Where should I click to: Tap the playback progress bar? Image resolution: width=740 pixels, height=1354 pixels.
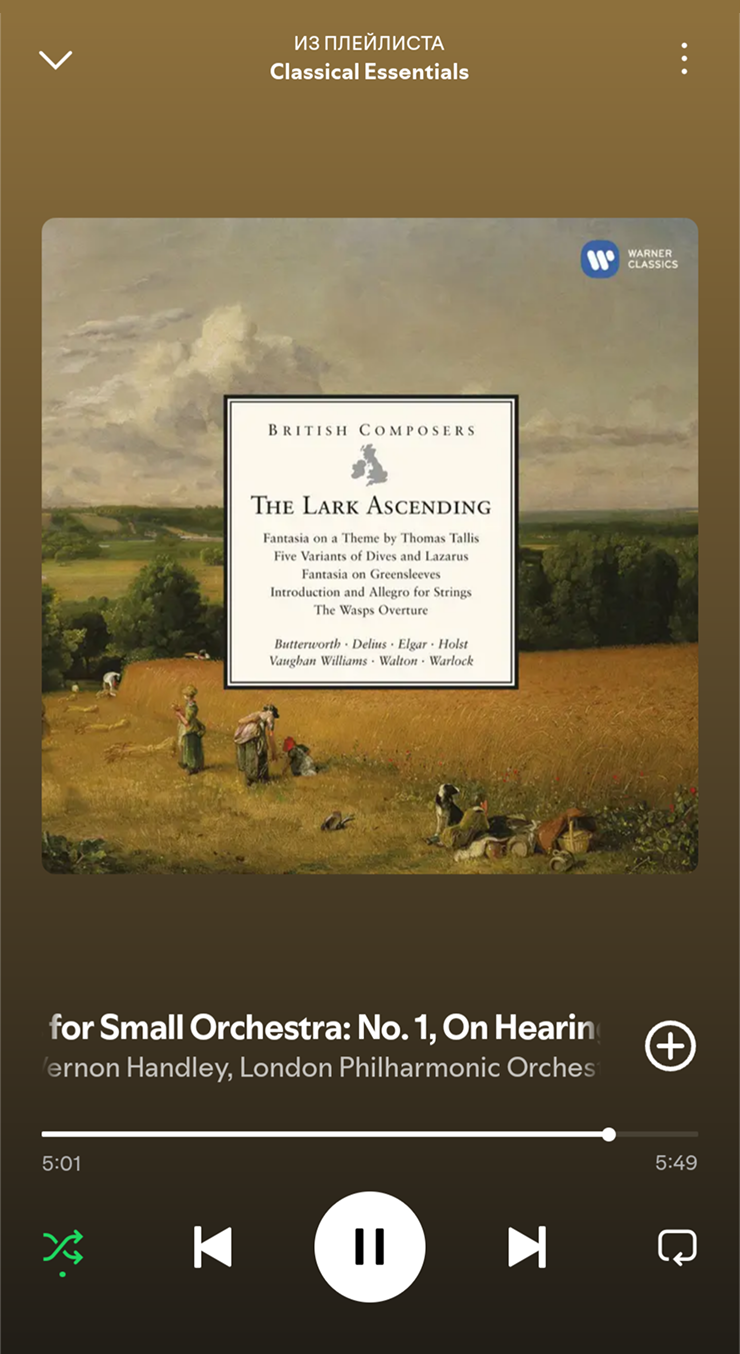[x=369, y=1134]
